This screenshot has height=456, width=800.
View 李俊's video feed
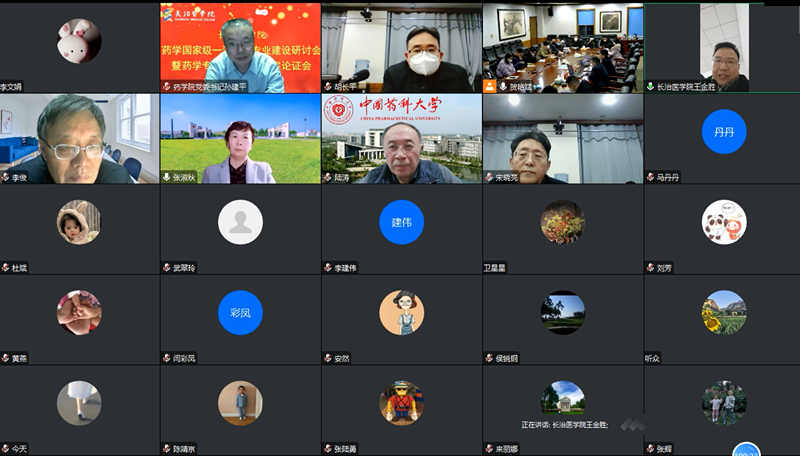(79, 138)
